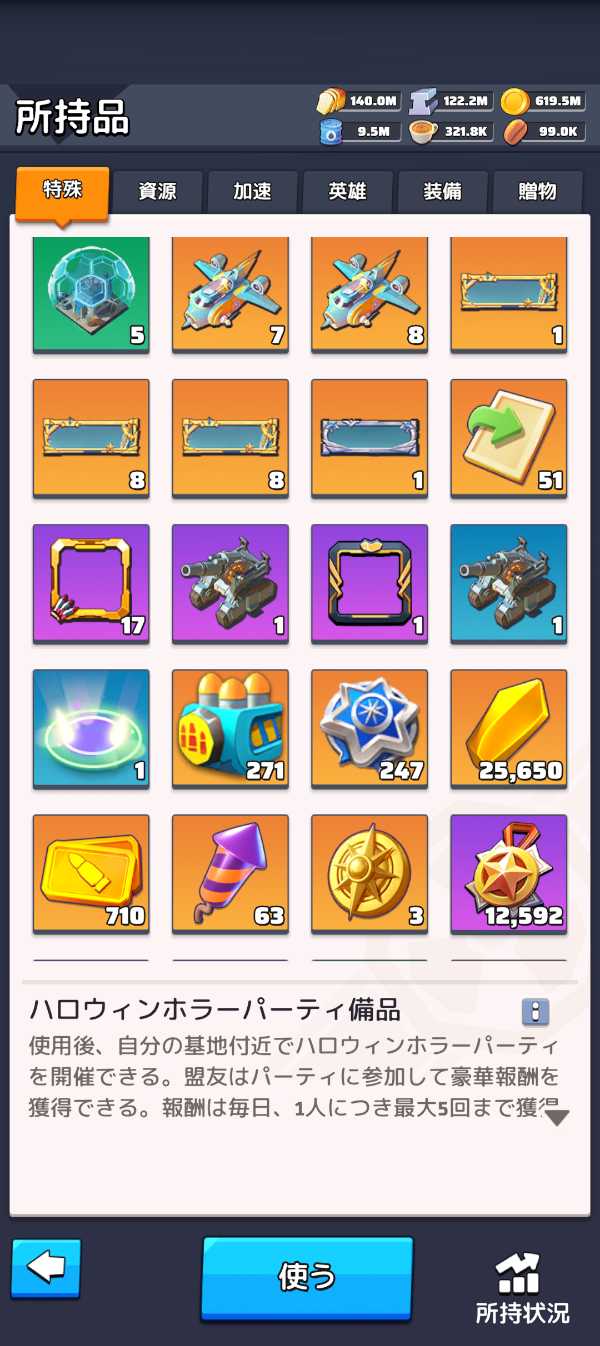Select the firework rocket item with 63
This screenshot has height=1346, width=600.
point(230,872)
